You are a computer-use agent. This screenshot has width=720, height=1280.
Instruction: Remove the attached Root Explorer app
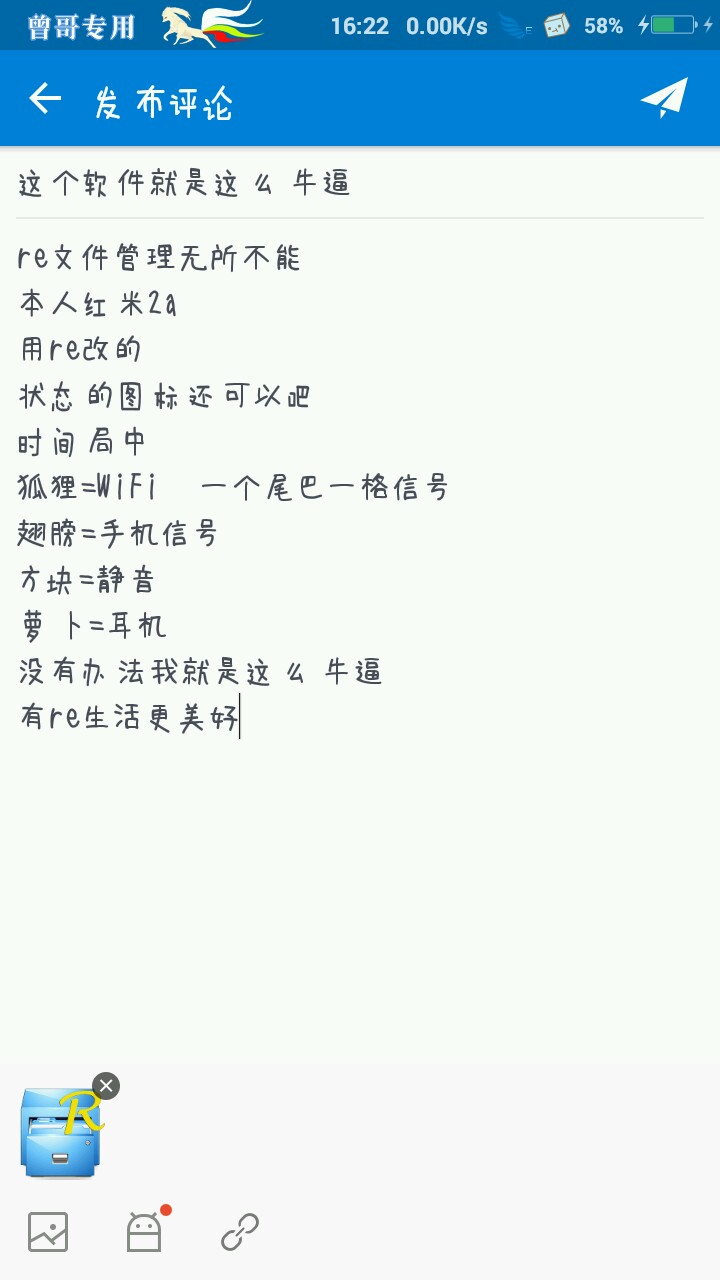tap(106, 1085)
